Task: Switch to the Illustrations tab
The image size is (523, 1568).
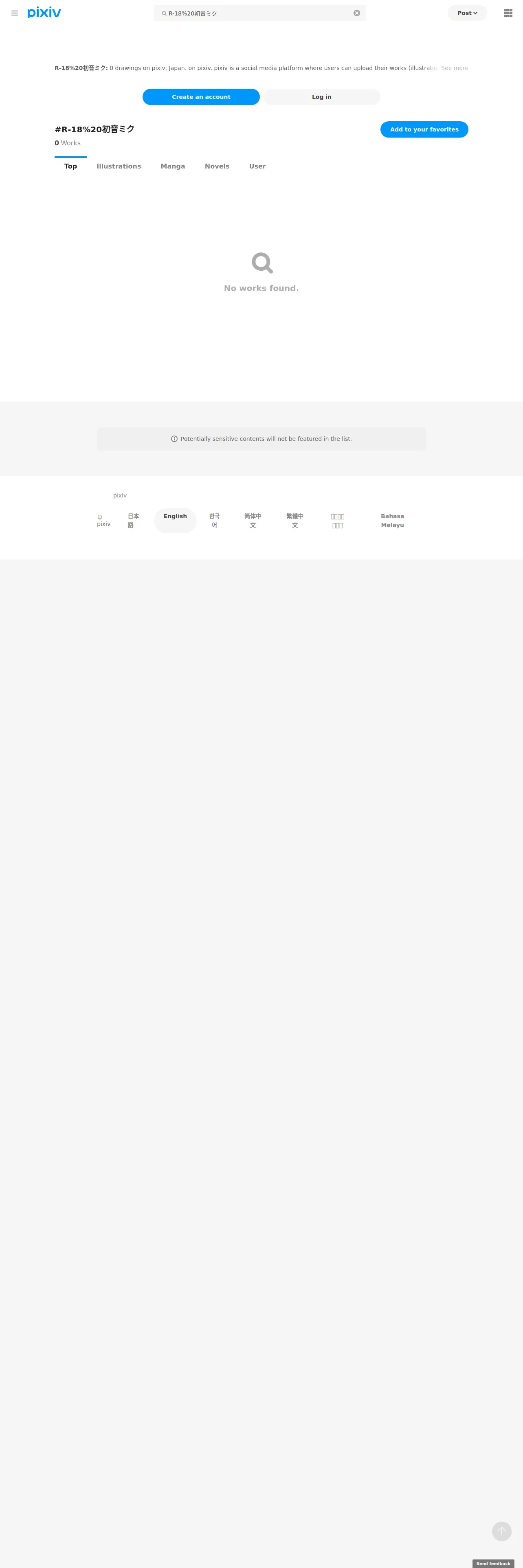Action: click(119, 166)
